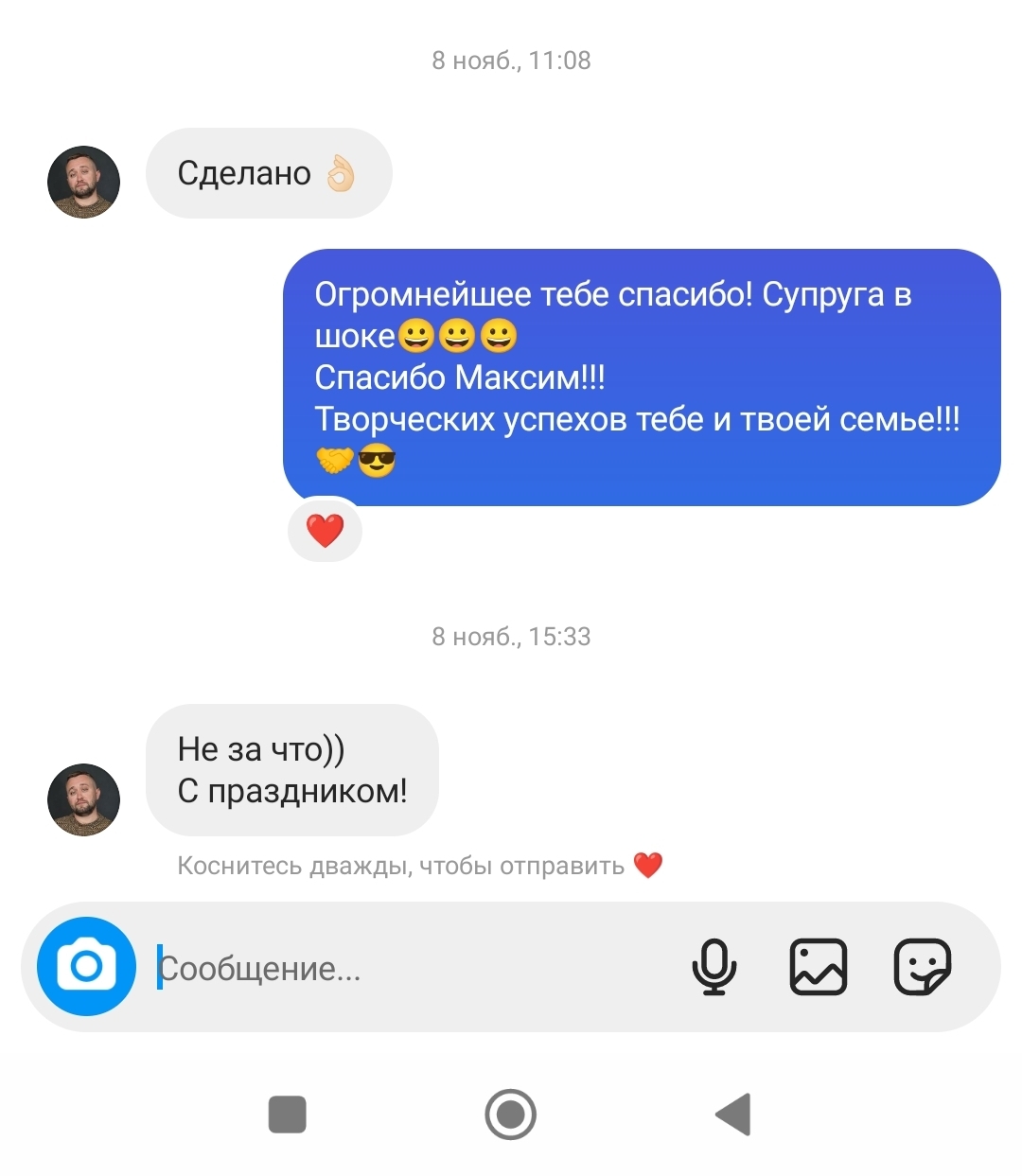The width and height of the screenshot is (1022, 1176).
Task: Open the sticker picker
Action: 922,967
